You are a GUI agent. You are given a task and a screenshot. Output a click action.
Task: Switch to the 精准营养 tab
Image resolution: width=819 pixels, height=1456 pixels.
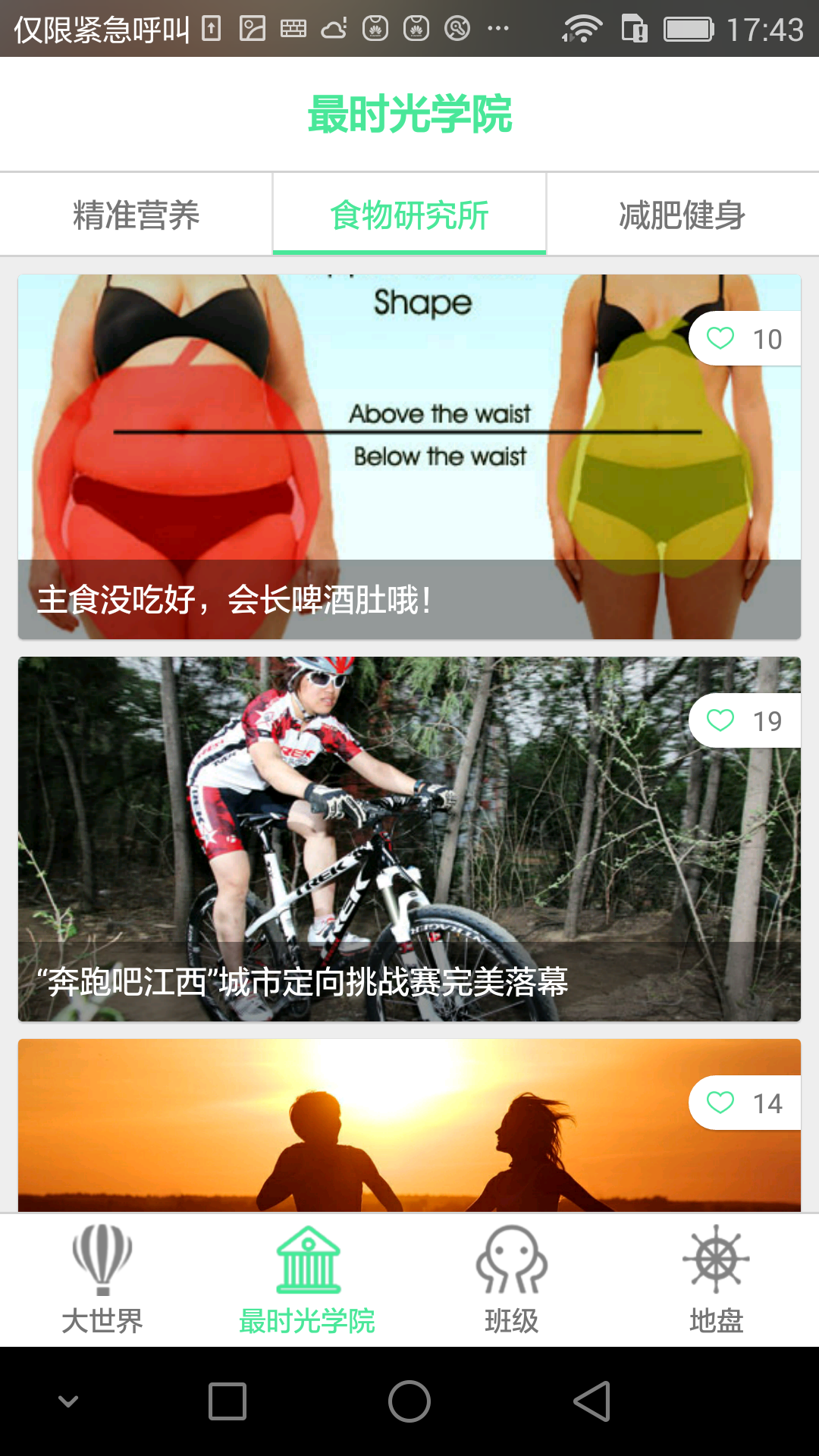(136, 215)
